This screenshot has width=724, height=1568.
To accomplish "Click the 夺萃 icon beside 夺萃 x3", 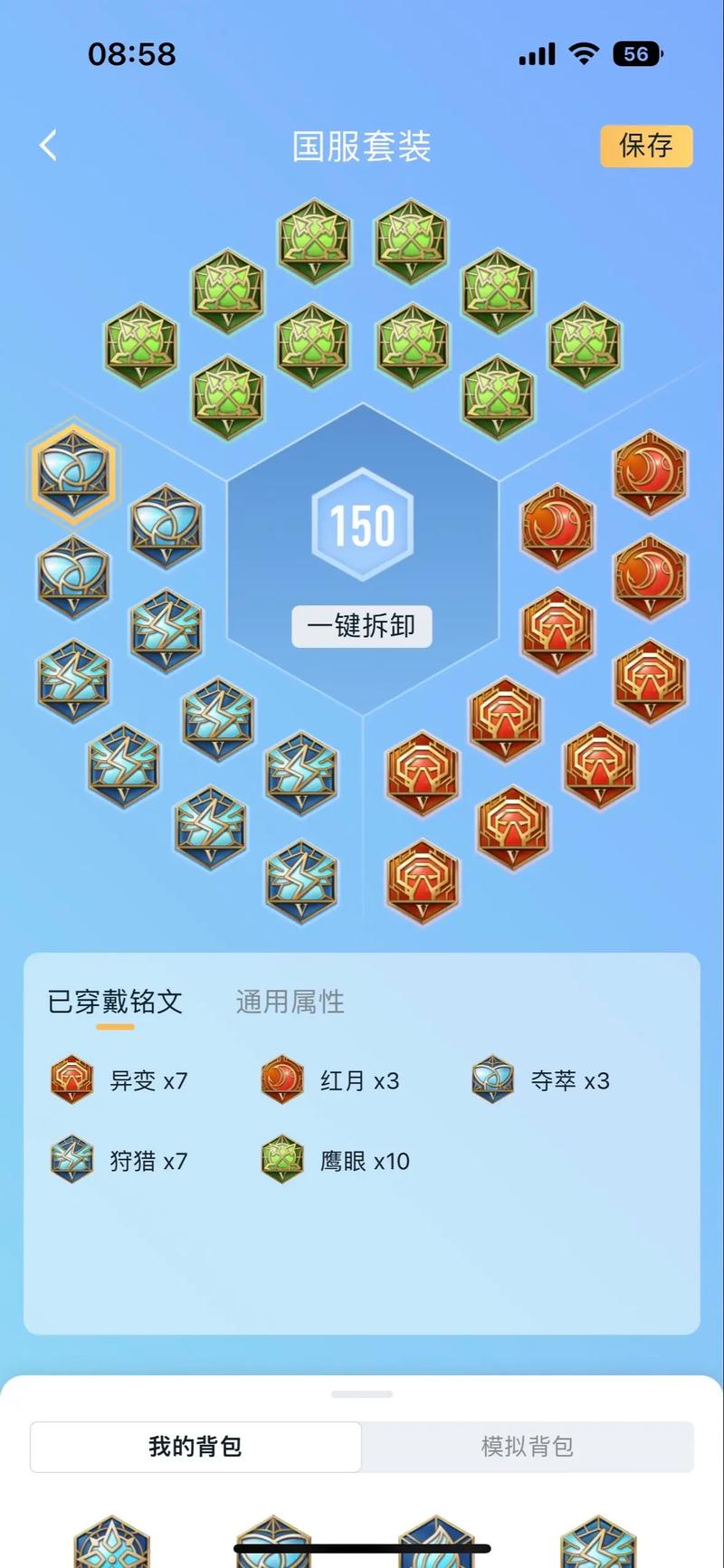I will [496, 1079].
